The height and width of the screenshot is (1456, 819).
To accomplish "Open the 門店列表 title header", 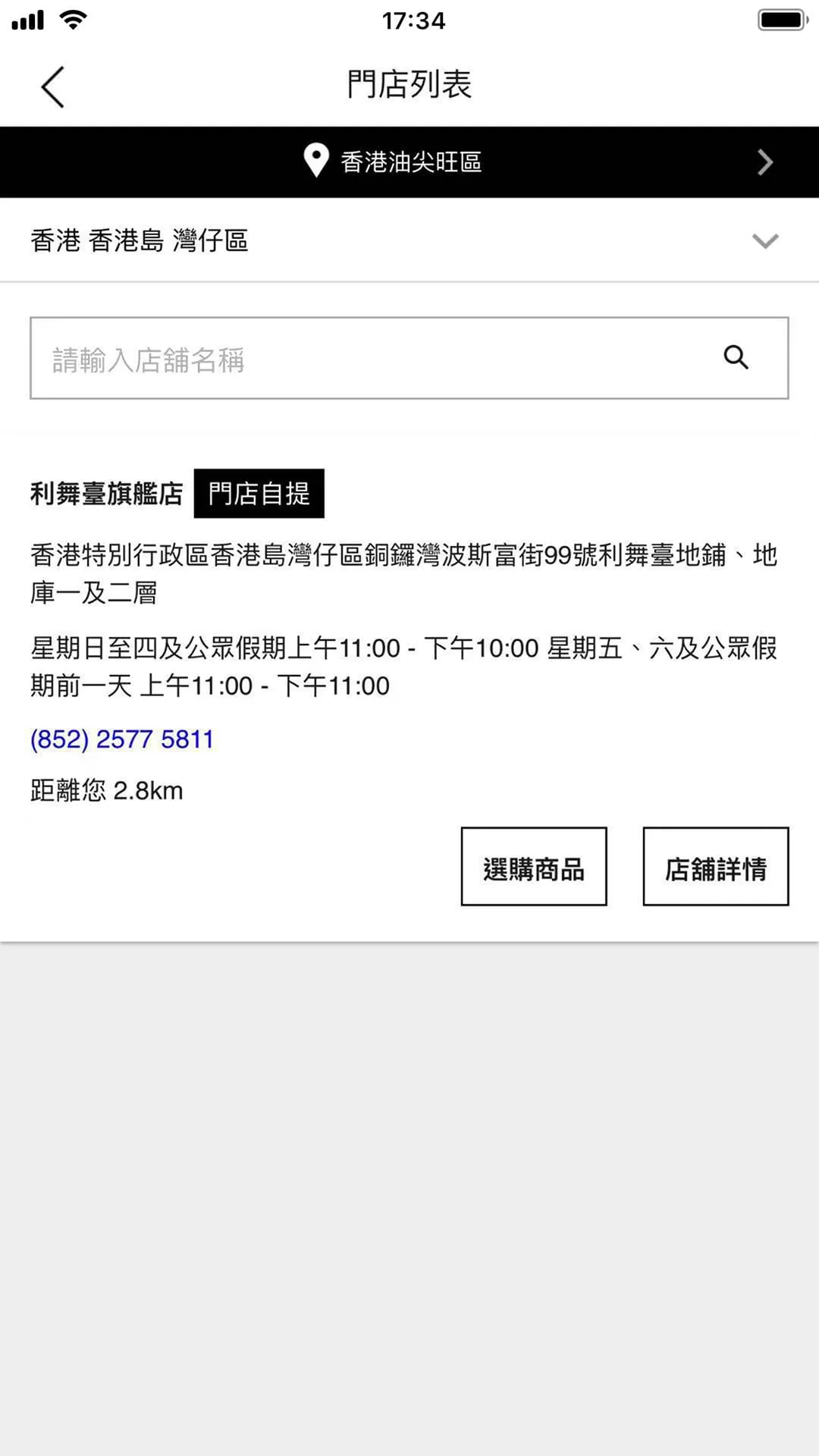I will pyautogui.click(x=409, y=86).
